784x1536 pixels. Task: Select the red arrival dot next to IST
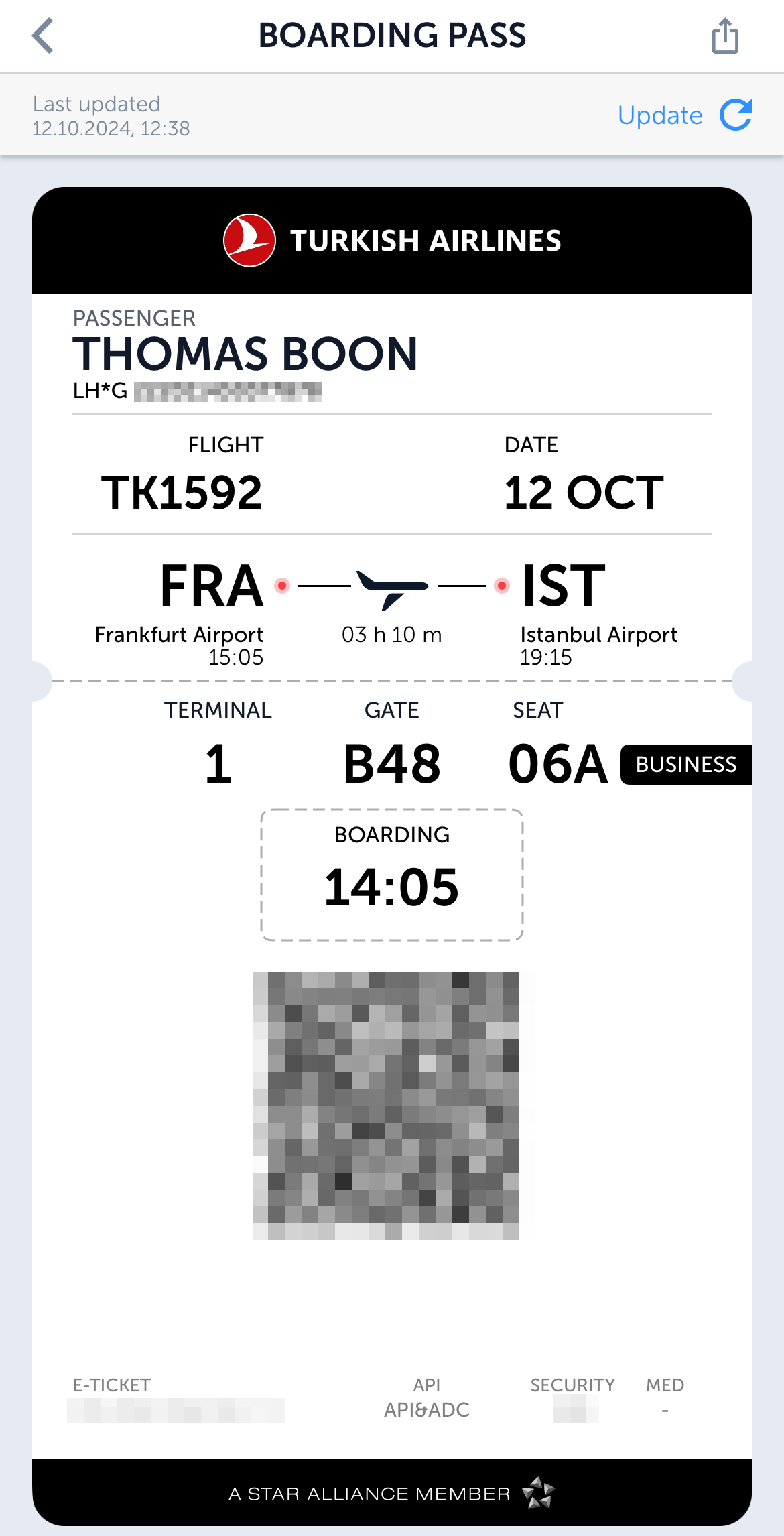[501, 584]
